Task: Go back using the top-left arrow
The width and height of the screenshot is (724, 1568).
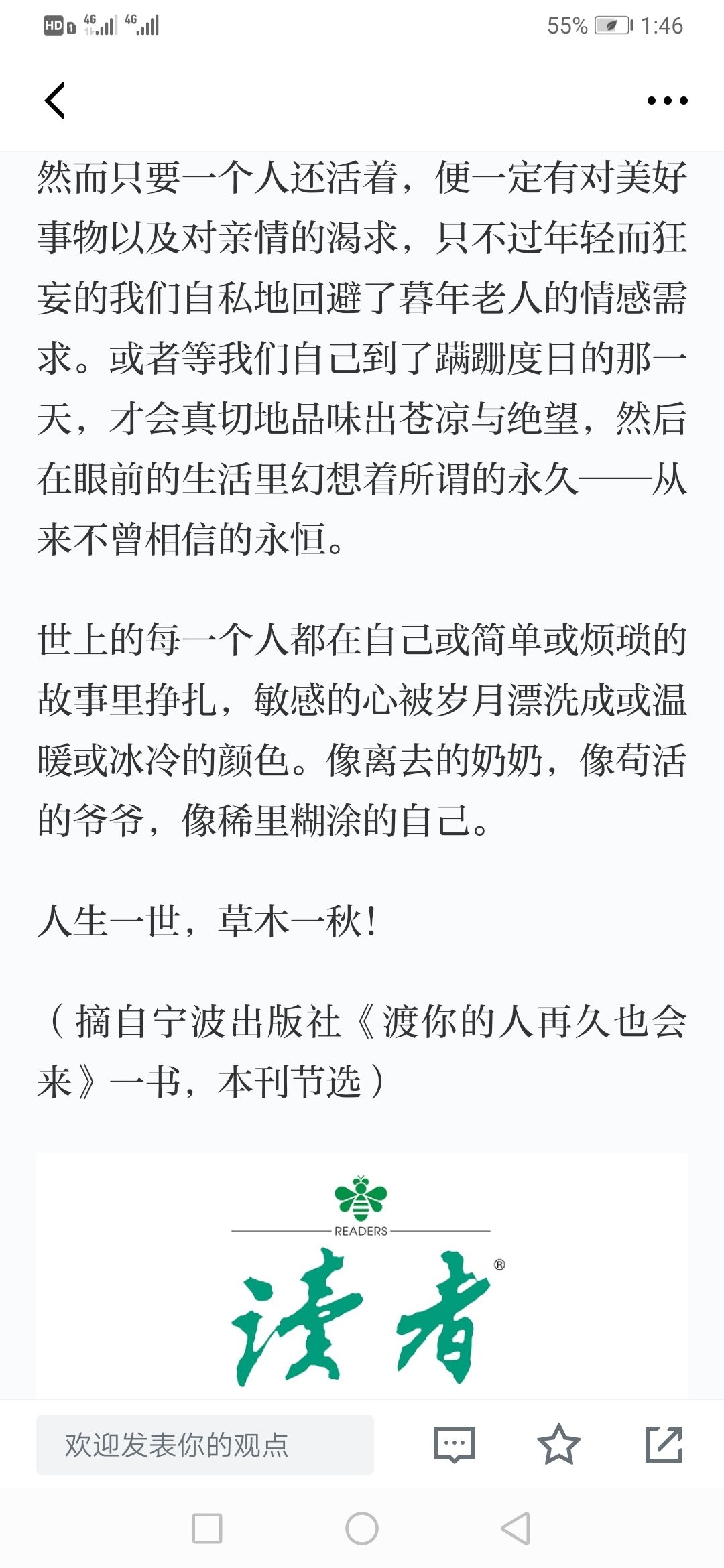Action: 55,101
